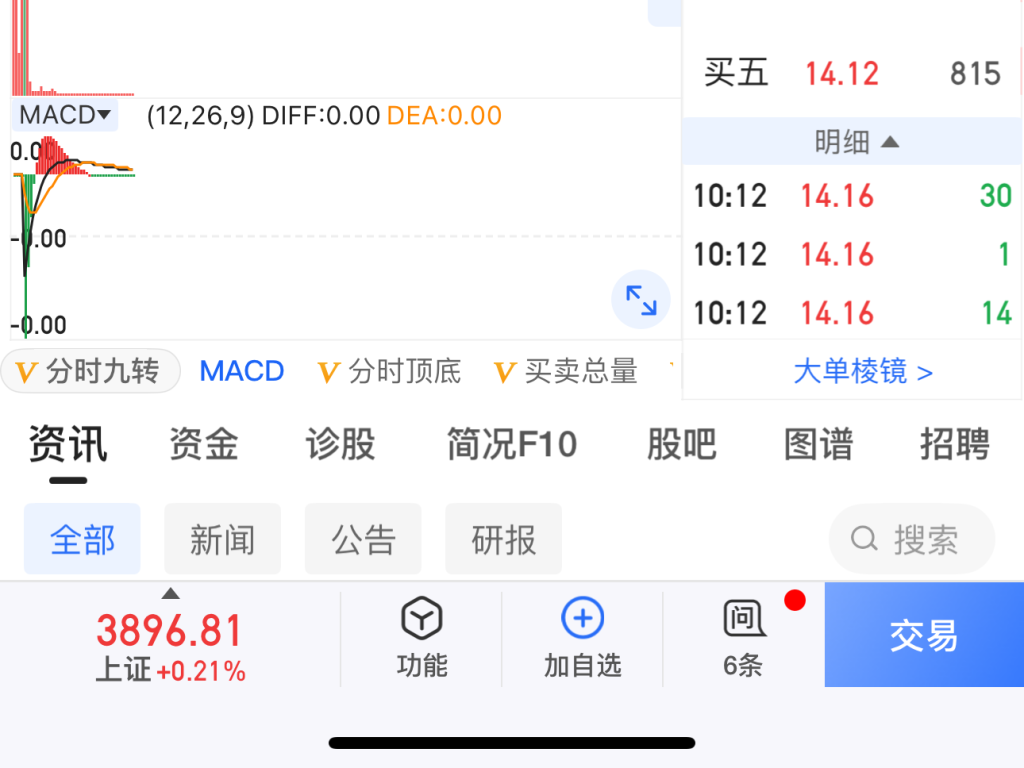Collapse the 明细 trade details header
This screenshot has width=1024, height=768.
pyautogui.click(x=855, y=142)
